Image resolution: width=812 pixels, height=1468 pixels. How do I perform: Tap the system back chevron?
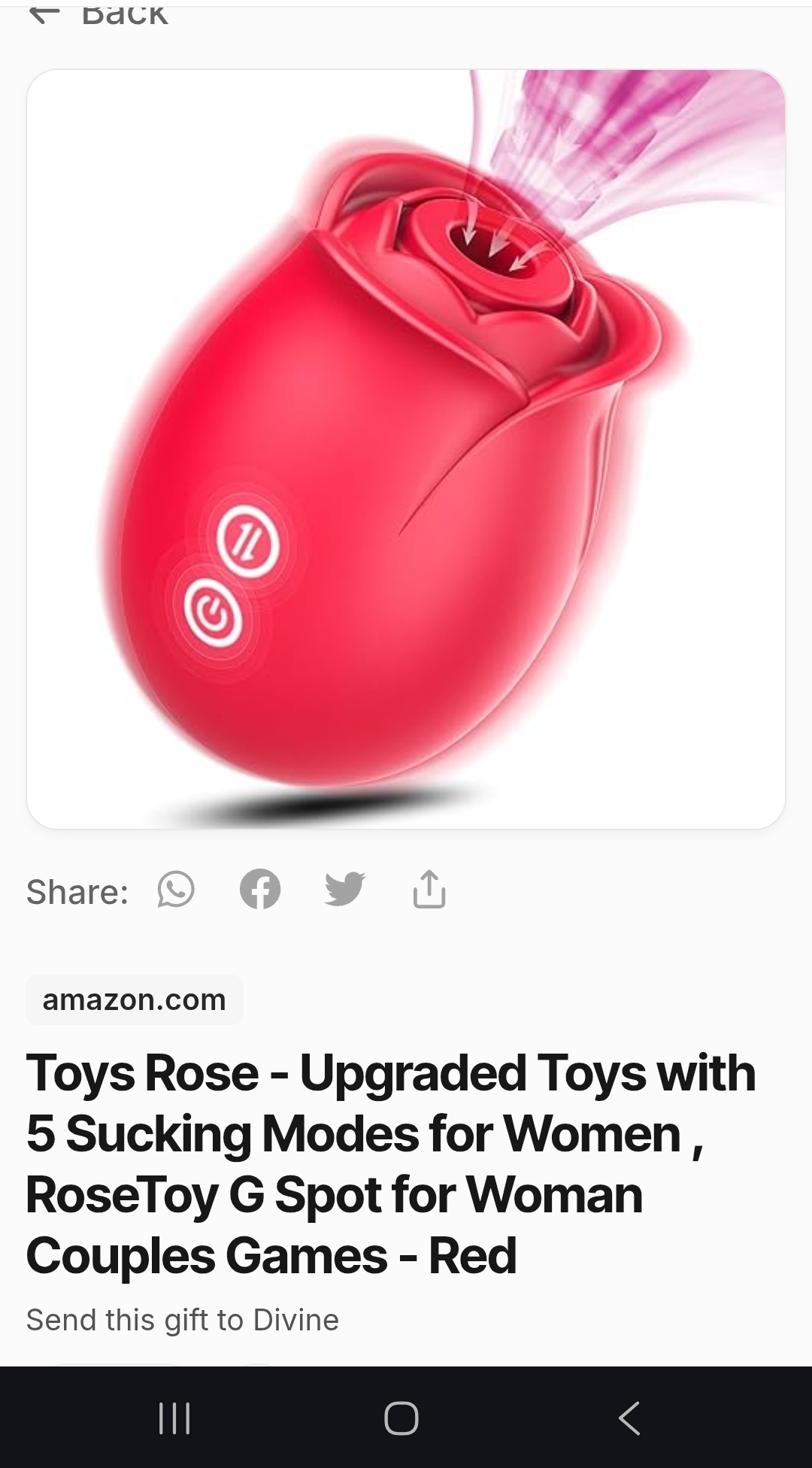pos(629,1418)
